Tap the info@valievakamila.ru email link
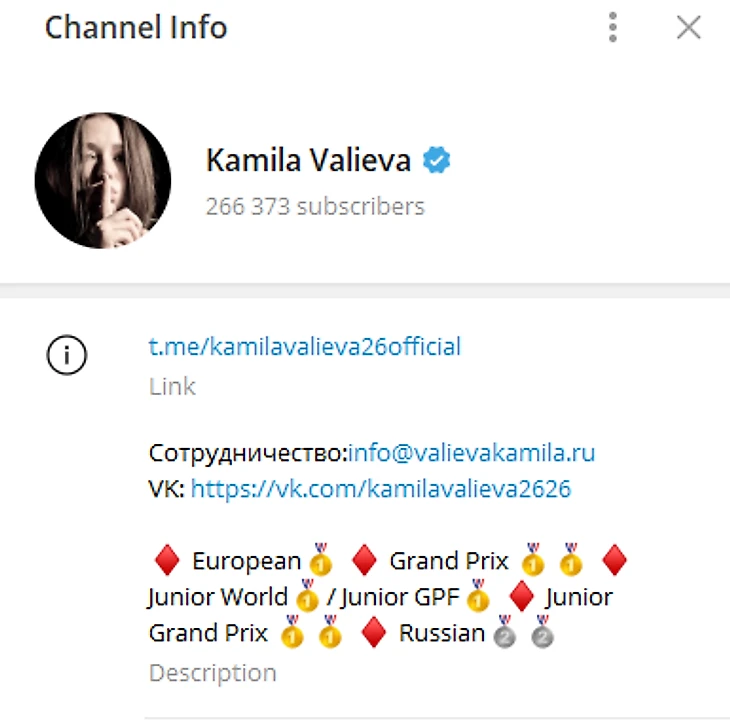 tap(471, 453)
